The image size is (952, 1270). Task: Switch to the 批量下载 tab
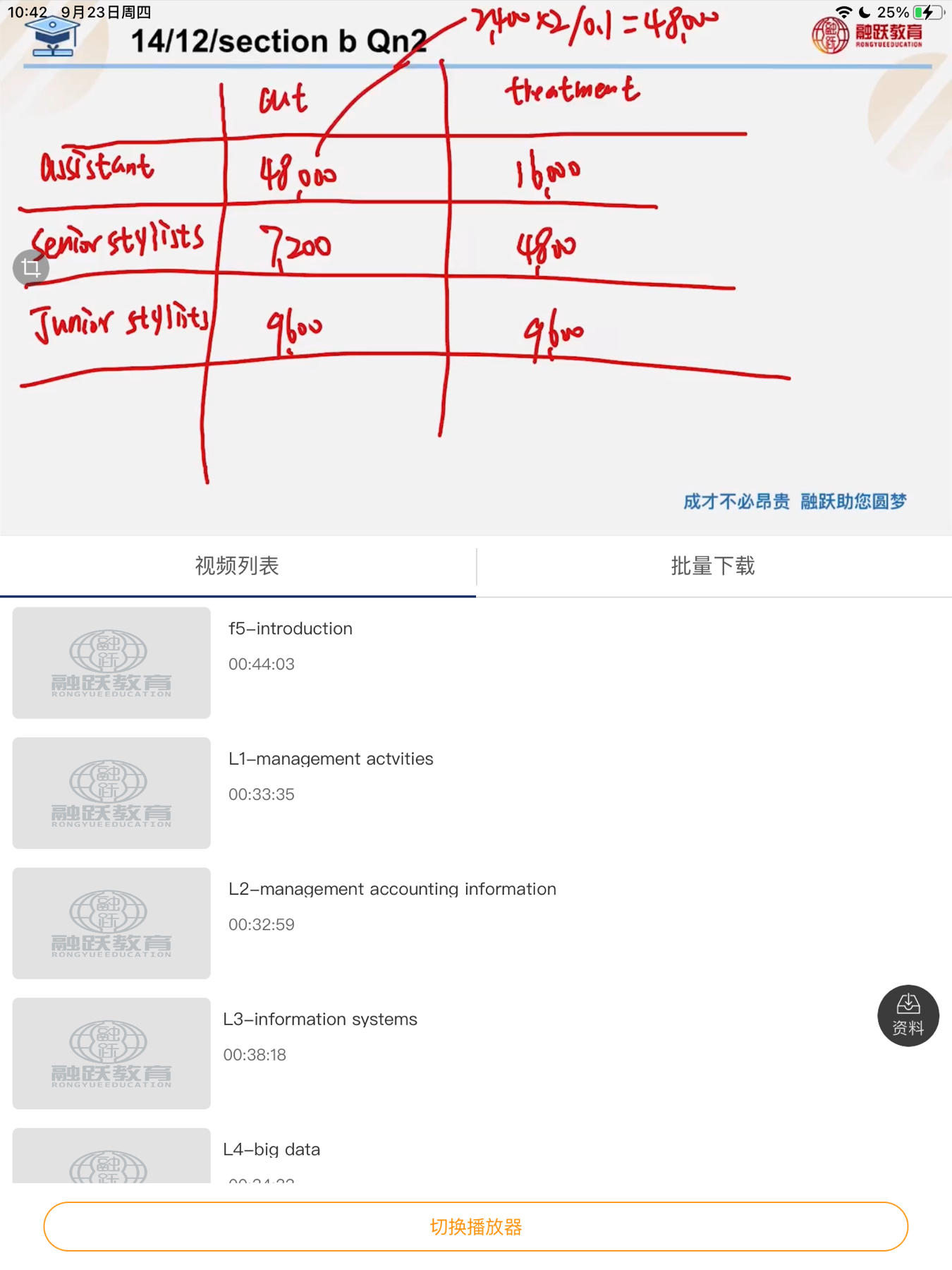(713, 566)
